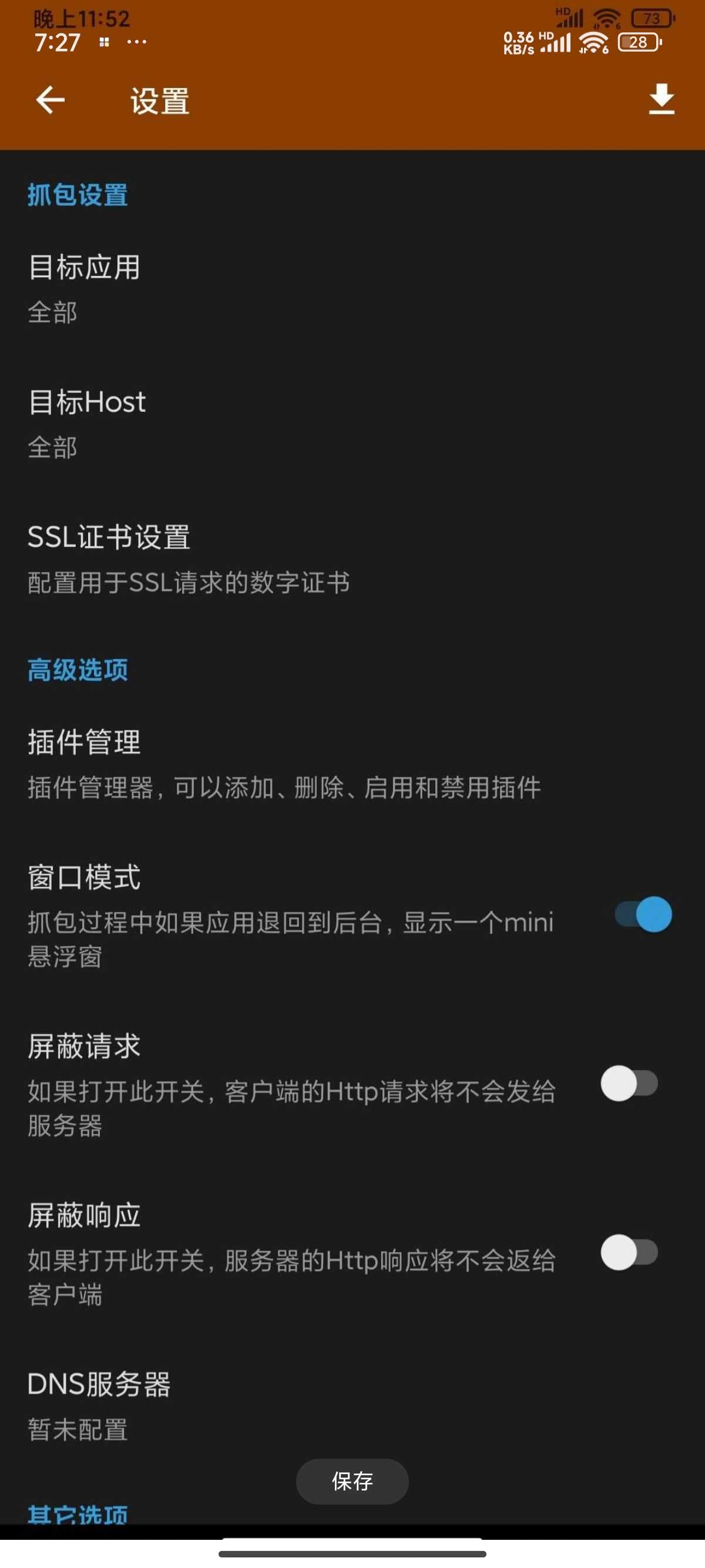Enable the 屏蔽响应 switch

[630, 1252]
